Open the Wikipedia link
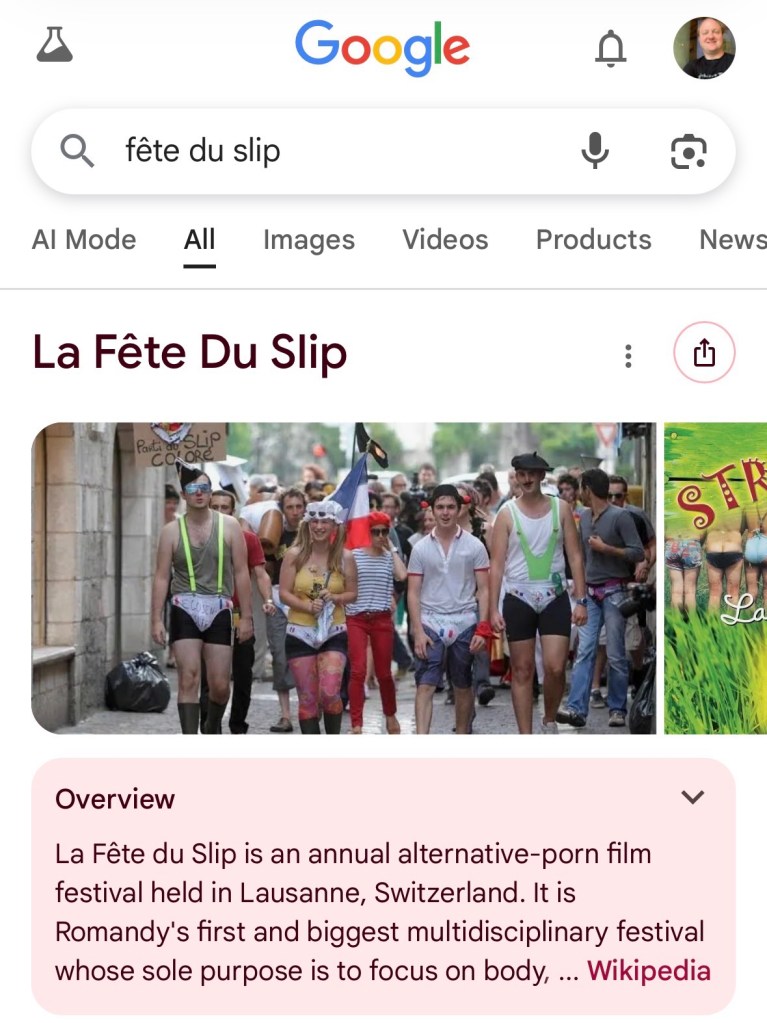 coord(649,970)
